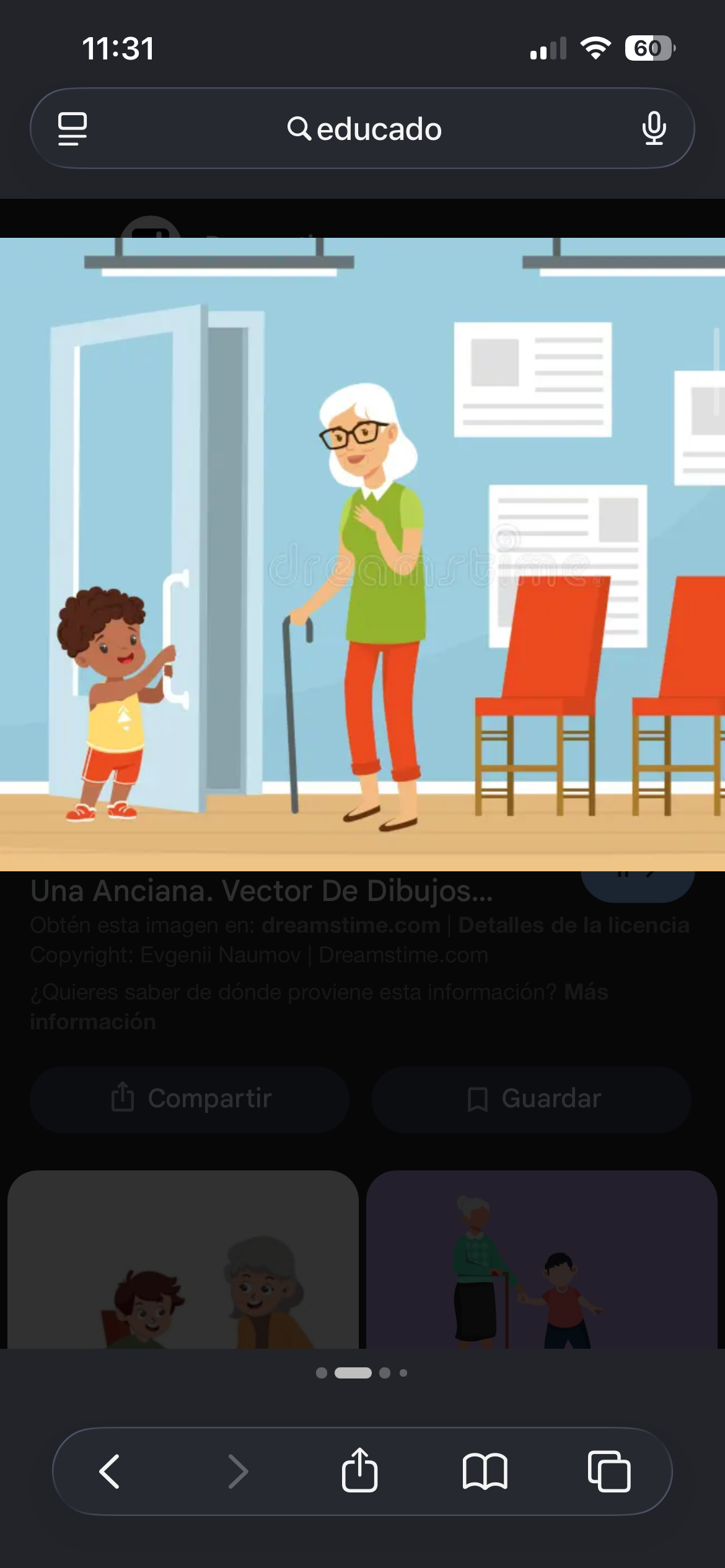The height and width of the screenshot is (1568, 725).
Task: Open the dreamstime.com source link
Action: 351,925
